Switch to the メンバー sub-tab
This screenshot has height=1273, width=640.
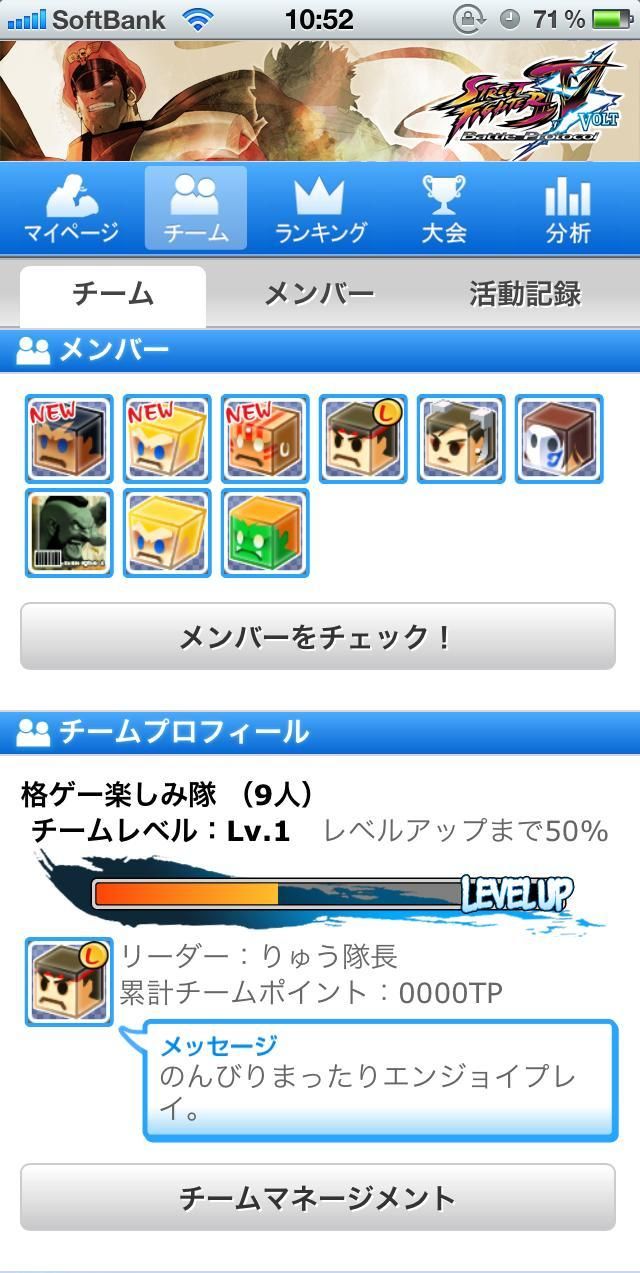[319, 294]
